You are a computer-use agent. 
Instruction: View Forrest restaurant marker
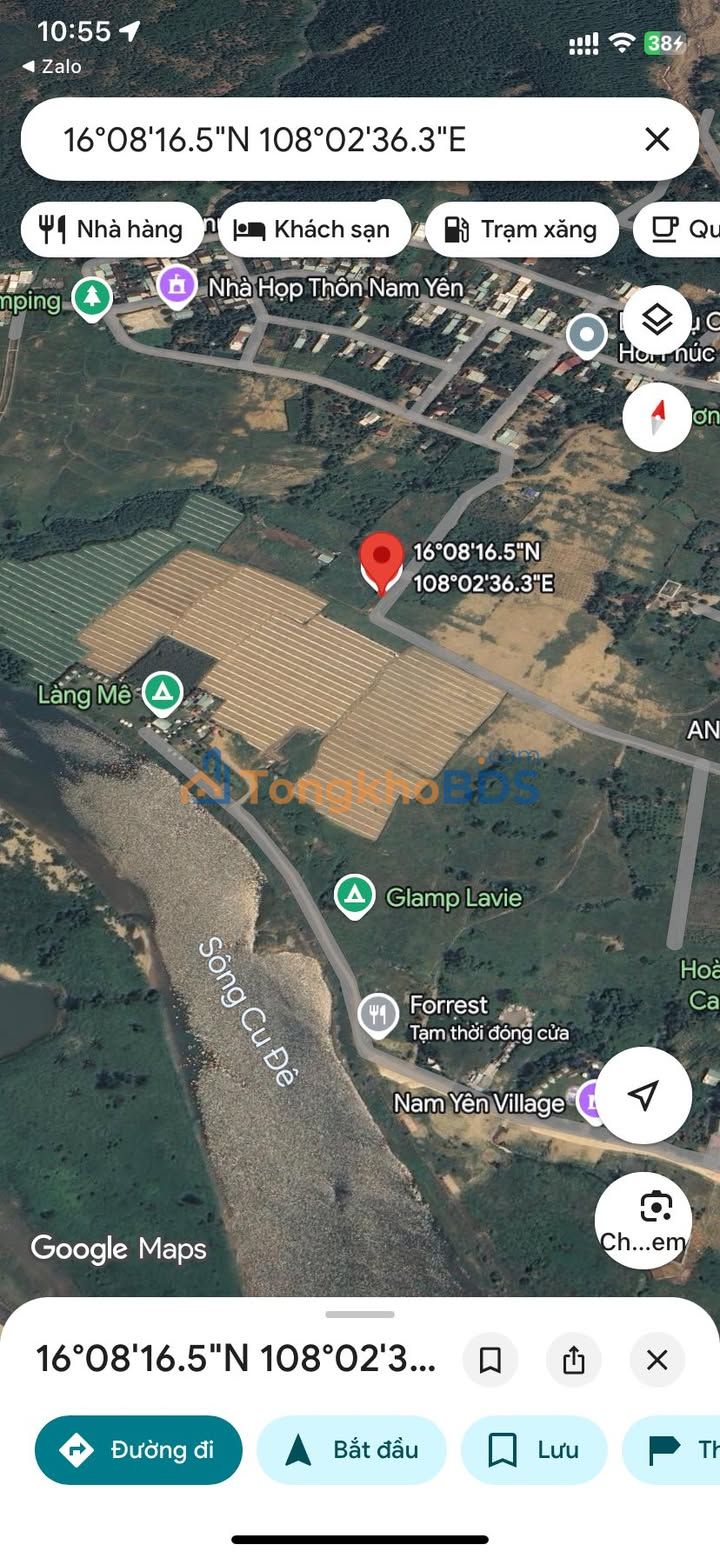[x=378, y=1014]
